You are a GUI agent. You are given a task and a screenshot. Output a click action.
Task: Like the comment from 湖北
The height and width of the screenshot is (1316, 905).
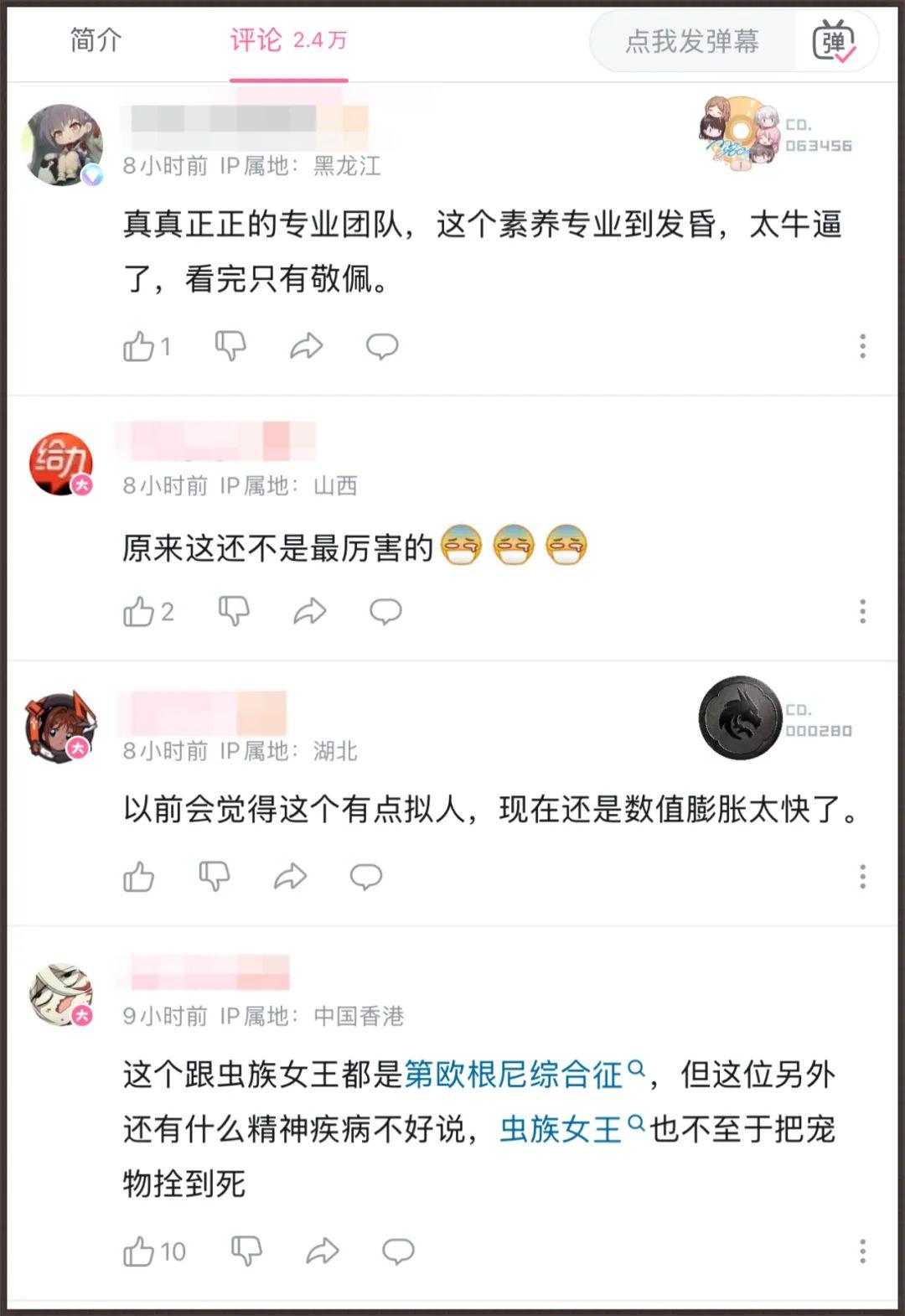(139, 878)
